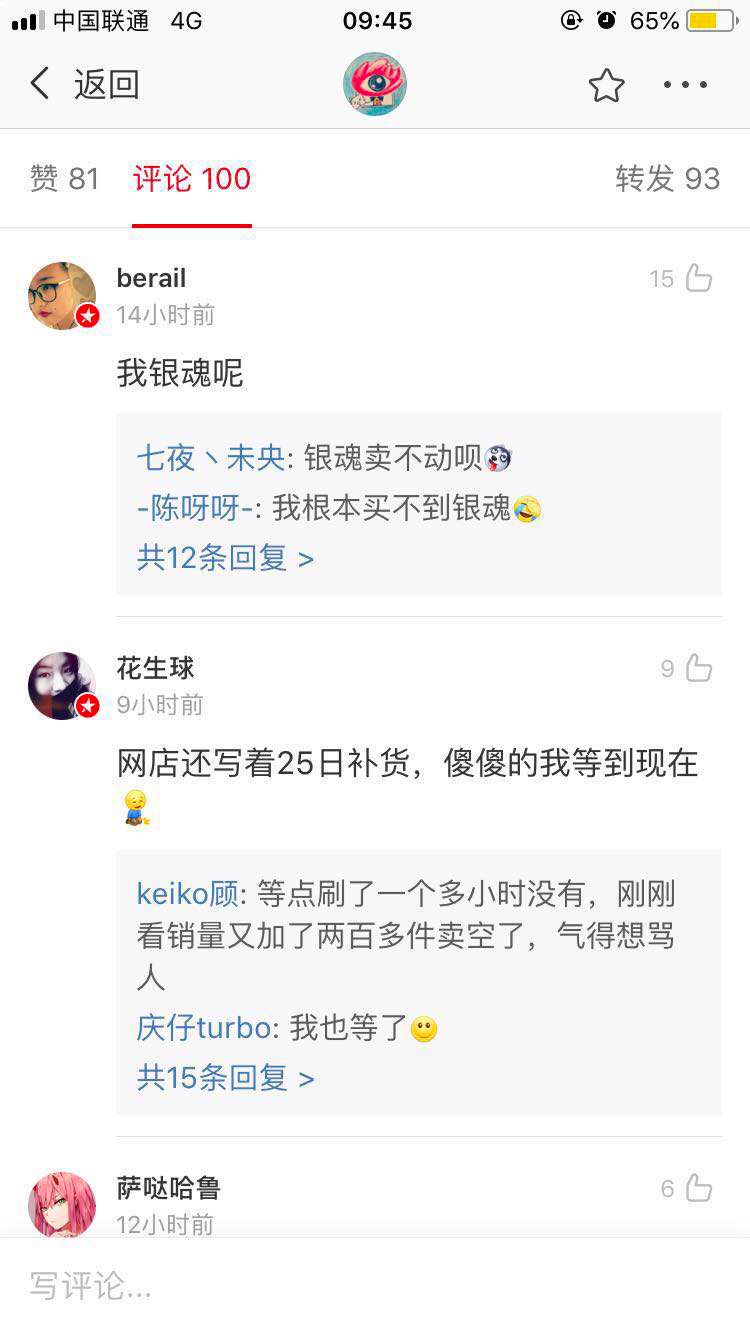View all 共15条回复 replies
This screenshot has width=750, height=1334.
[225, 1078]
